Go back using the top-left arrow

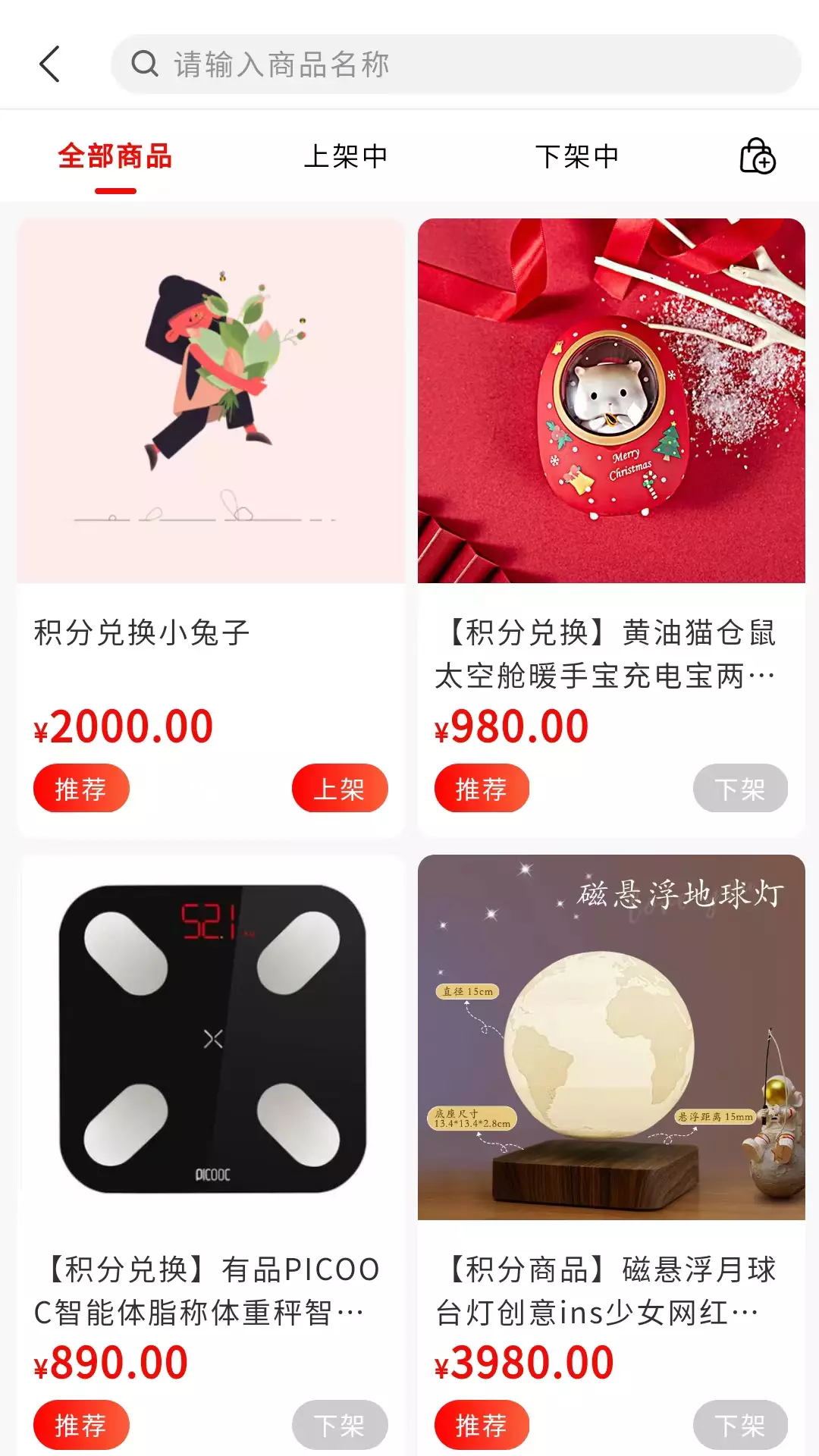(50, 64)
